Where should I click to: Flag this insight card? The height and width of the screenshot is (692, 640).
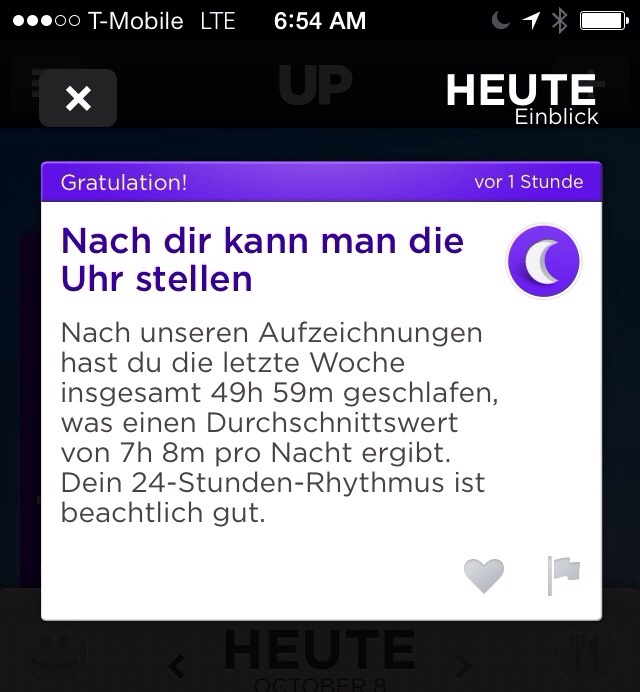[x=564, y=575]
